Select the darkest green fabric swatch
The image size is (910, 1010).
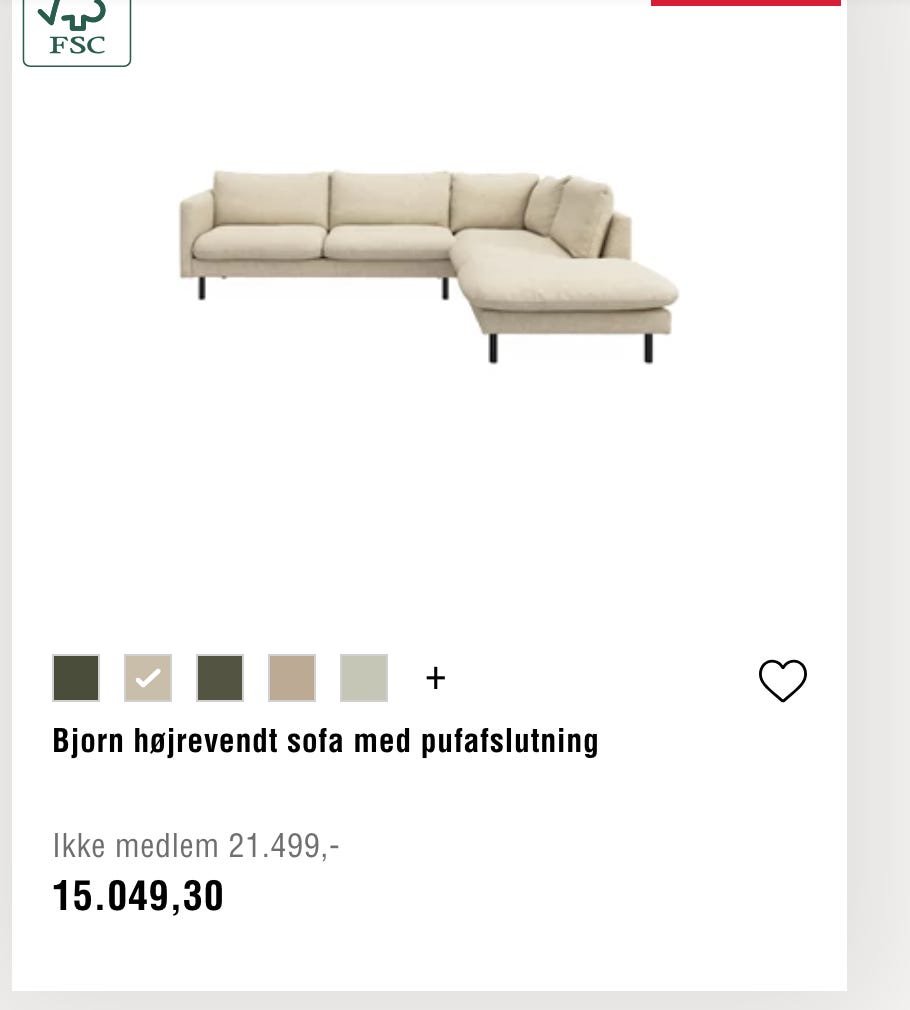click(76, 678)
